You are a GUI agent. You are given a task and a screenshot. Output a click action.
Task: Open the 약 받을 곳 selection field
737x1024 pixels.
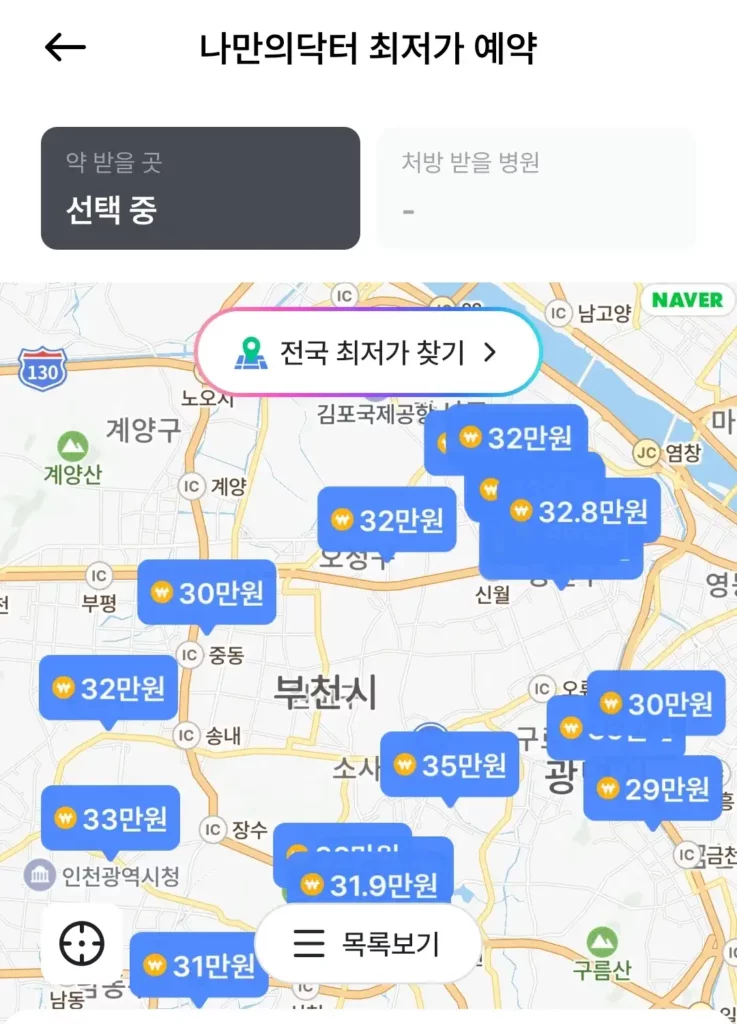point(200,186)
